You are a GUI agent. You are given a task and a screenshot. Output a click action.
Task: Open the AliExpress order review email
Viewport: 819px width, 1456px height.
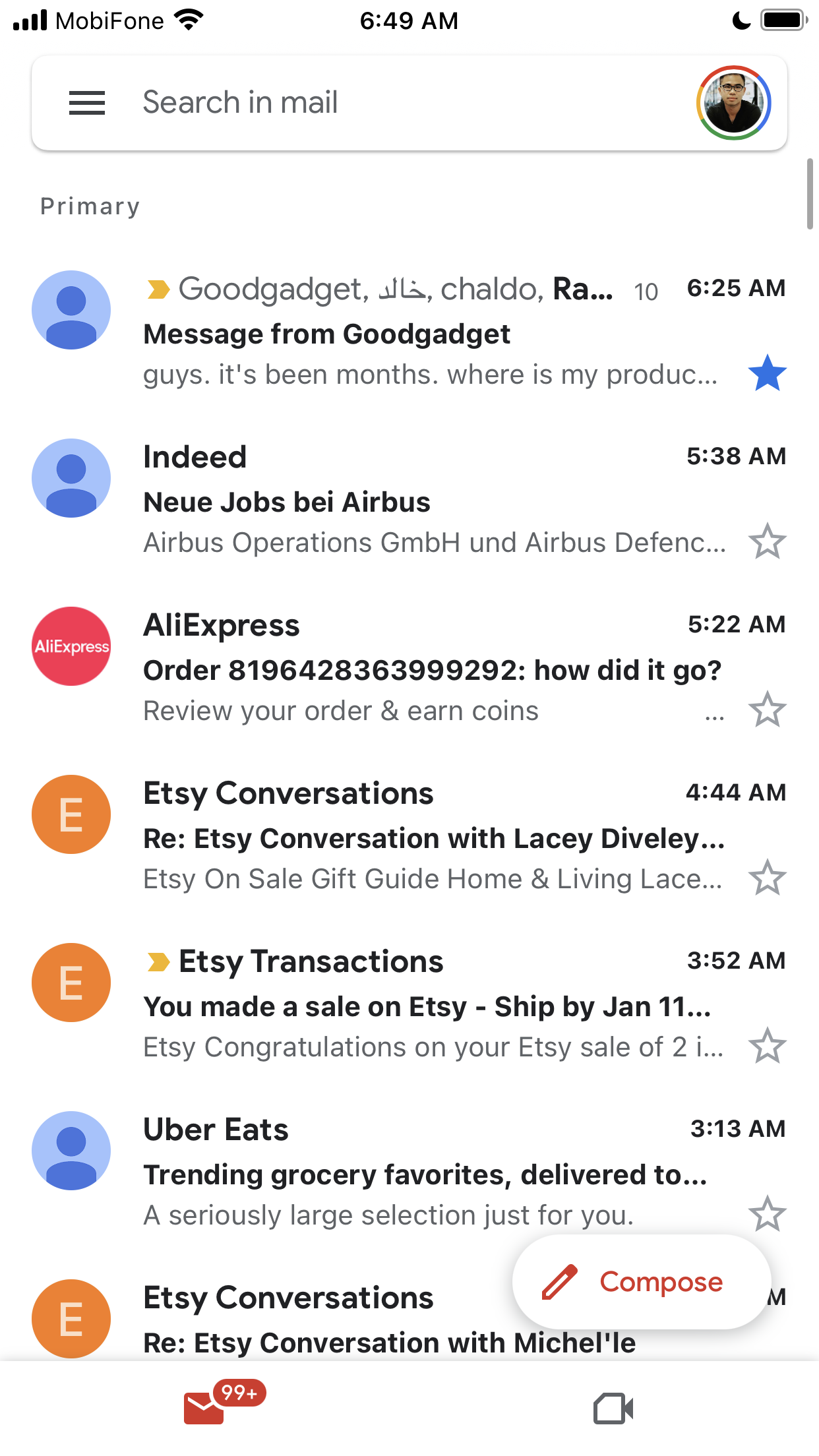[x=409, y=667]
